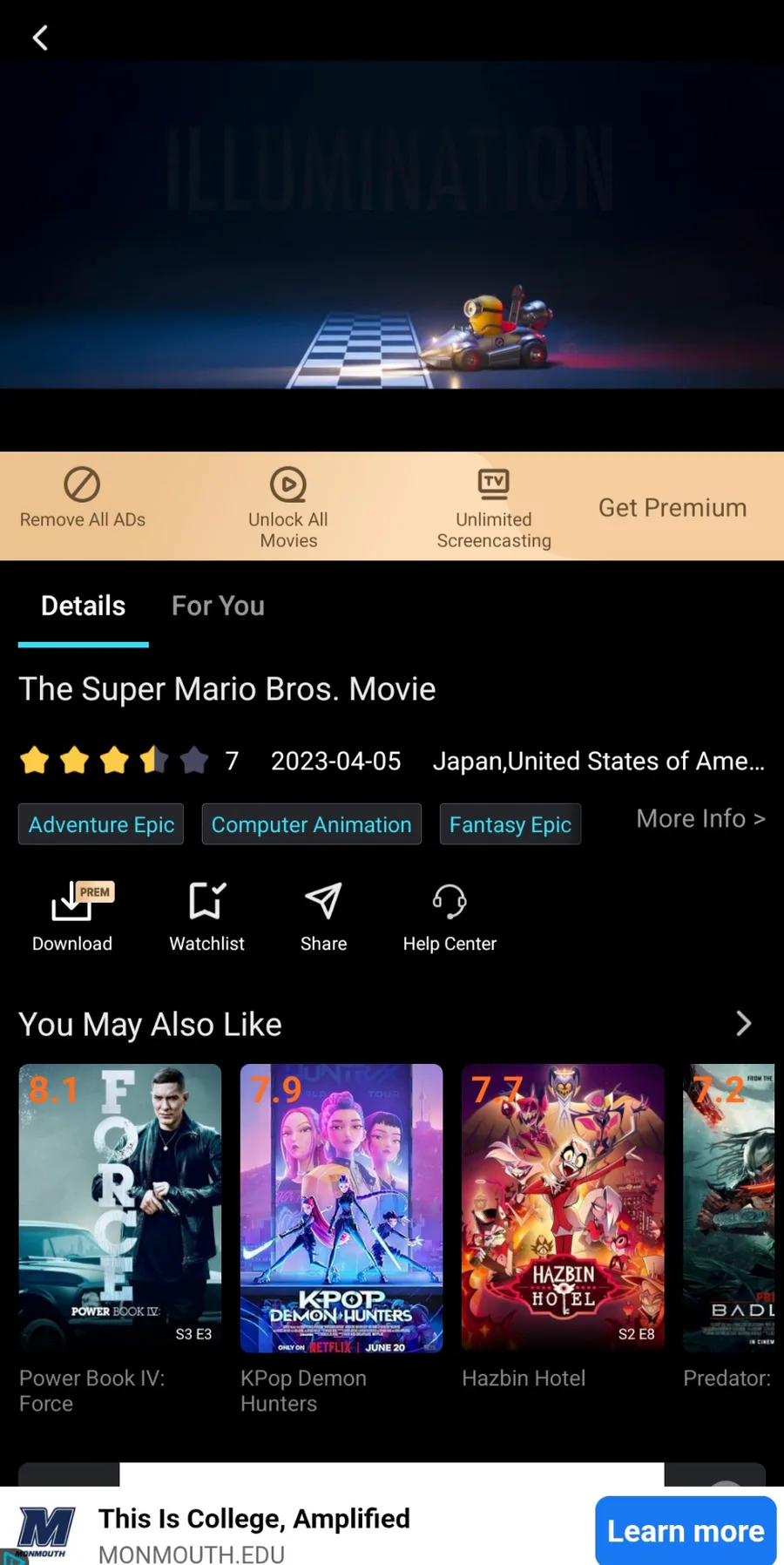Screen dimensions: 784x1565
Task: Switch to the For You tab
Action: pyautogui.click(x=218, y=606)
